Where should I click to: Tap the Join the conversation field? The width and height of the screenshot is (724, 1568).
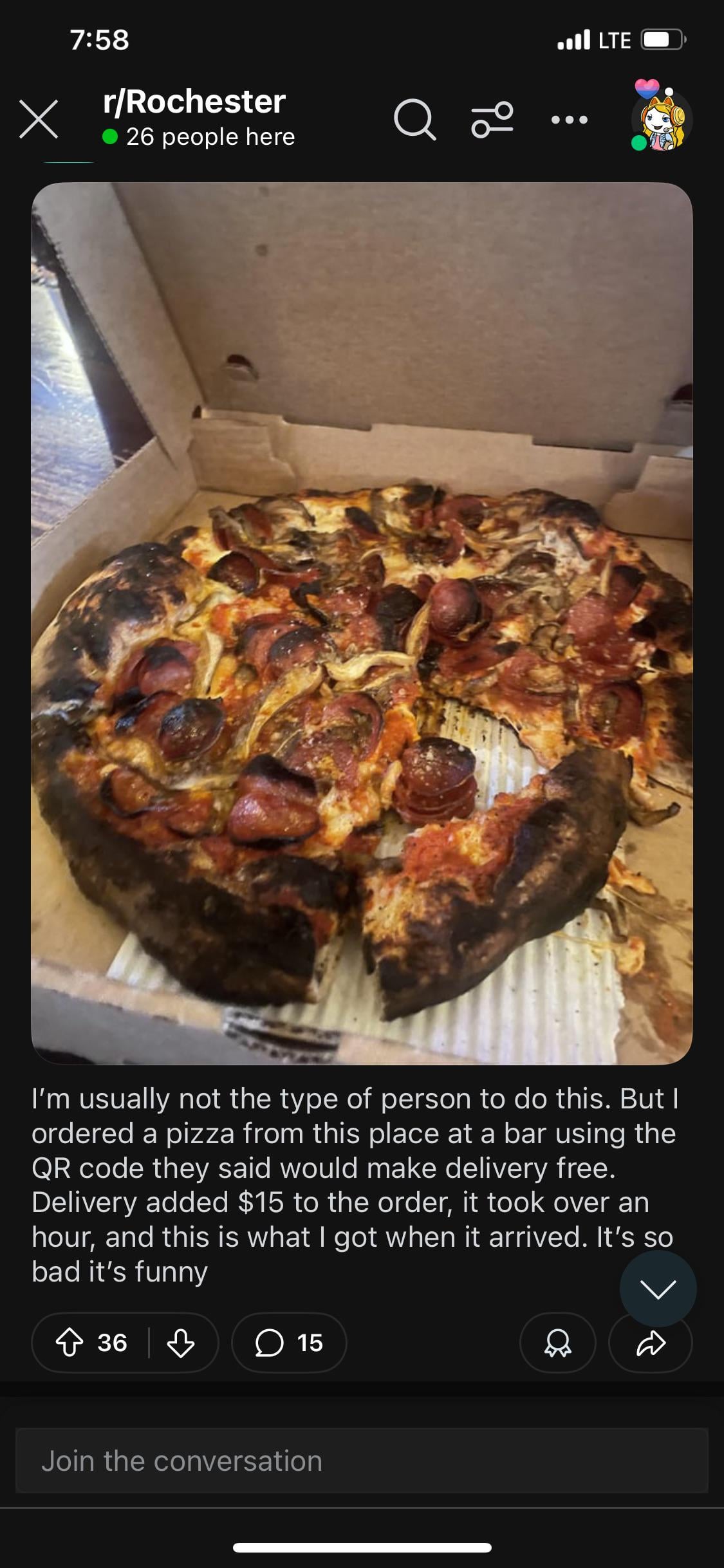pyautogui.click(x=362, y=1461)
